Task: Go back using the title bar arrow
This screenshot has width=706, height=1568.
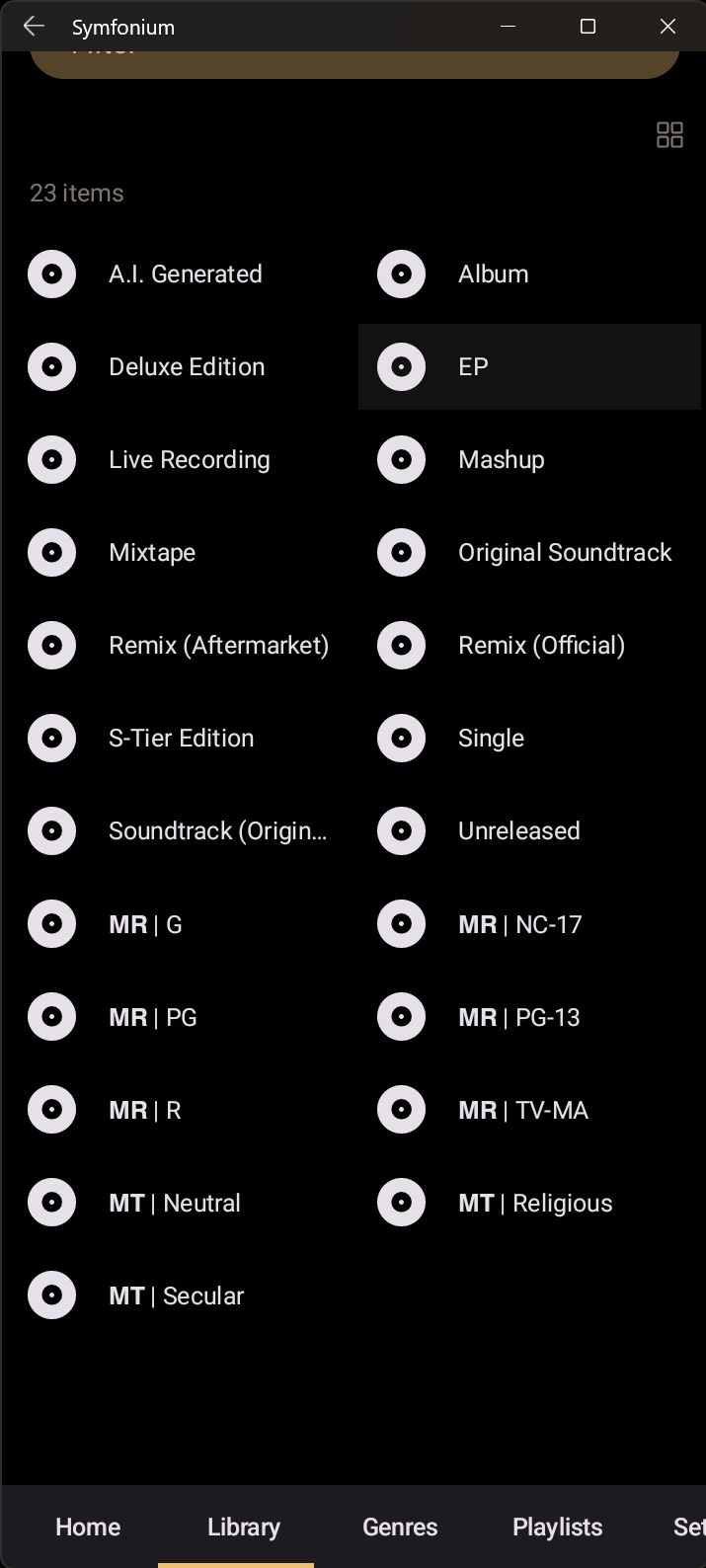Action: 34,27
